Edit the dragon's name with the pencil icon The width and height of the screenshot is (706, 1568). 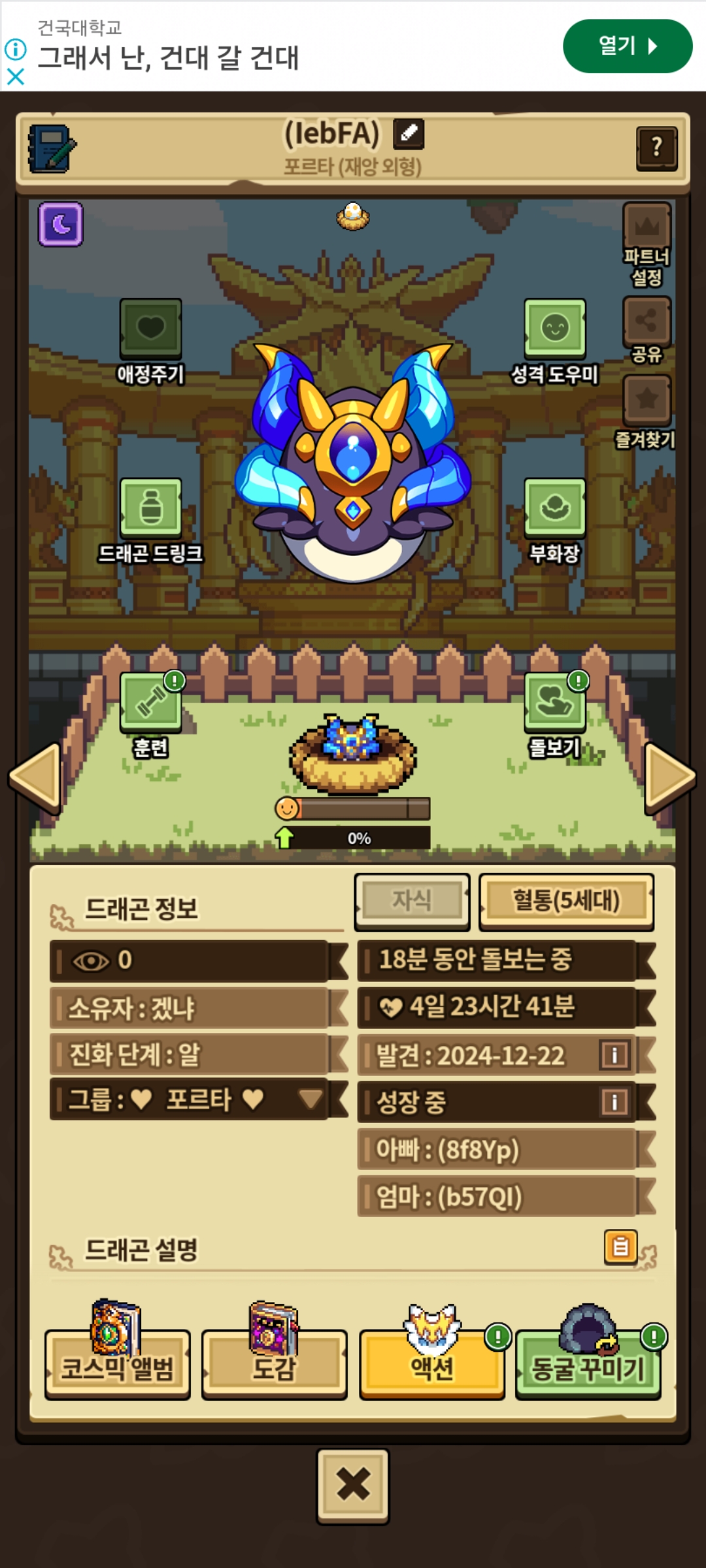click(409, 133)
